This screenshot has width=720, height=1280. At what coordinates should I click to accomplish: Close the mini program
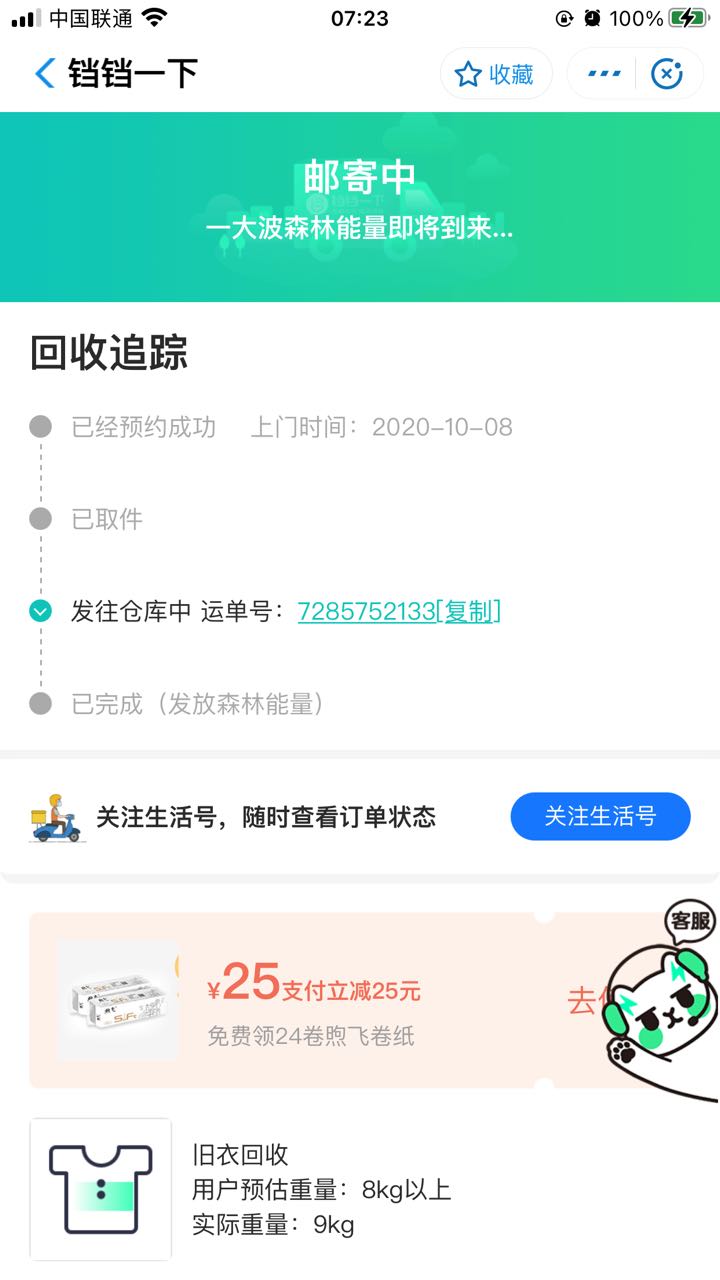667,74
